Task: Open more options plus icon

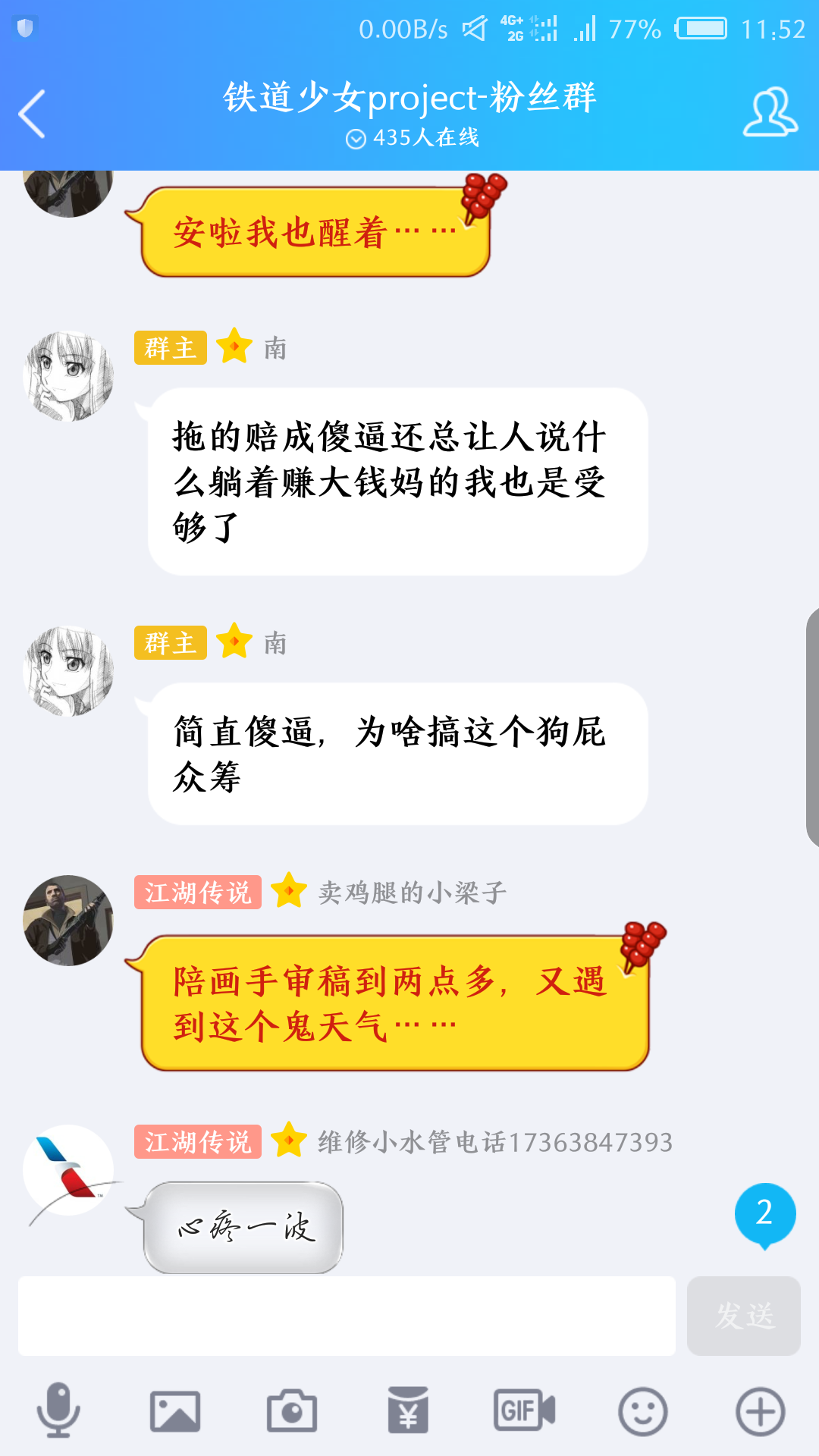Action: (x=760, y=1410)
